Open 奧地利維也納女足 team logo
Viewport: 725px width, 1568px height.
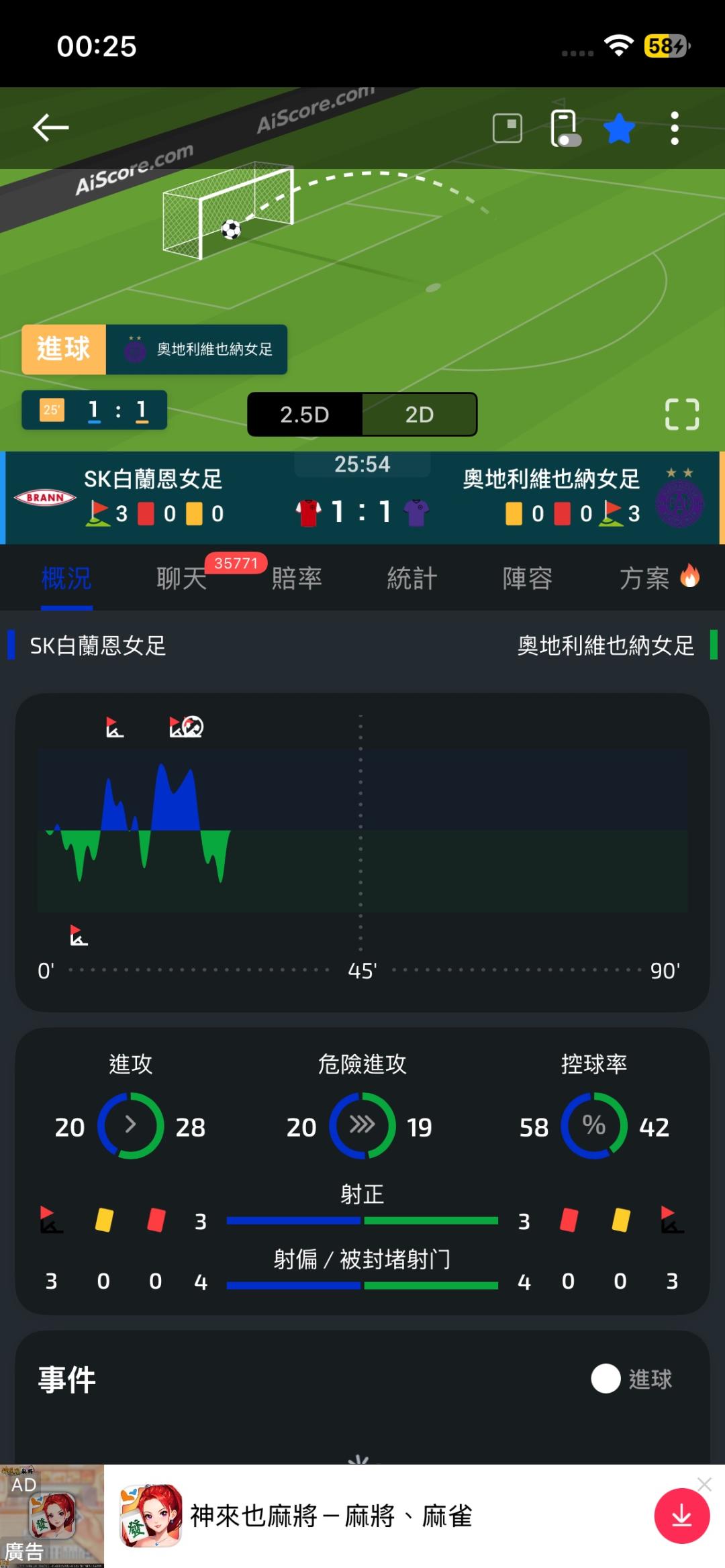click(679, 503)
